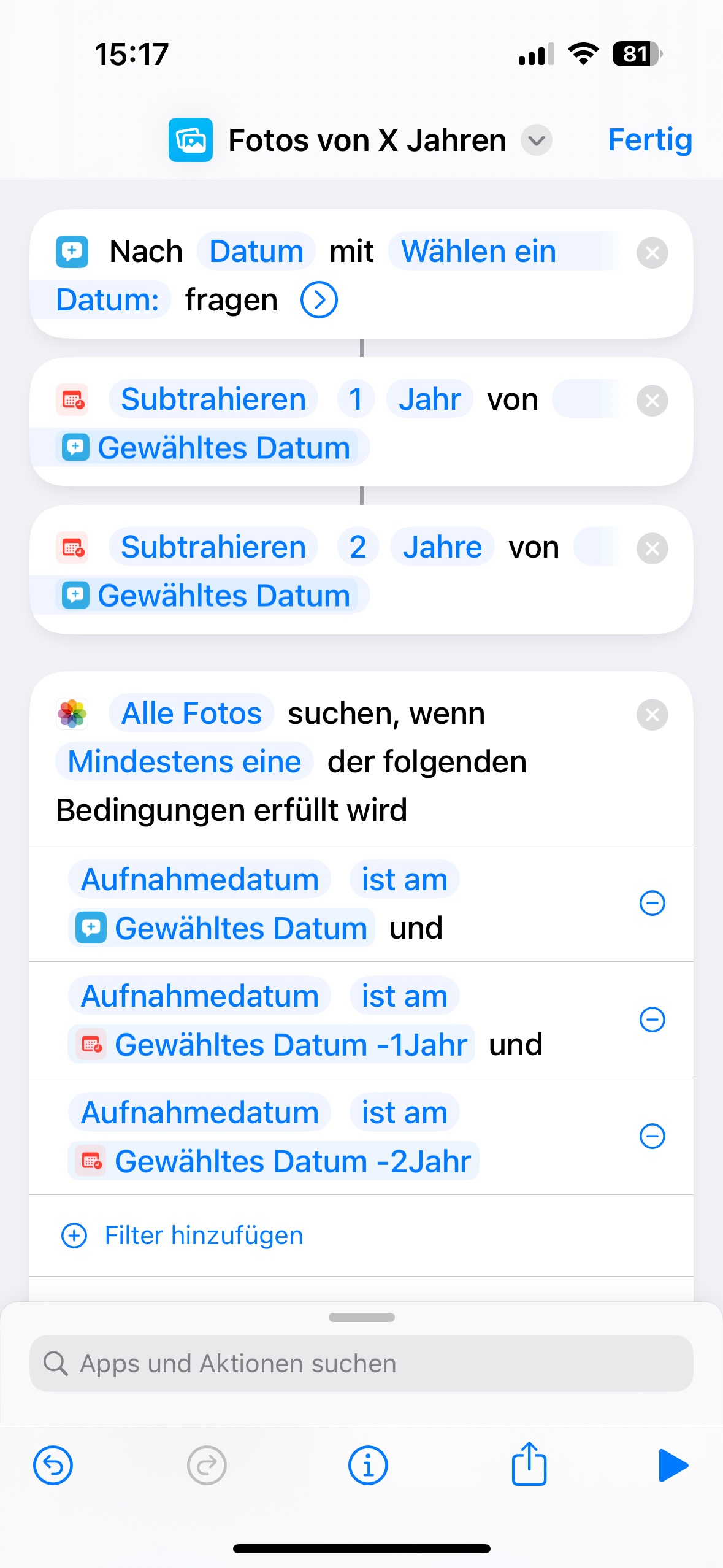
Task: Remove filter with Gewähltes Datum -1Jahr
Action: (x=652, y=1020)
